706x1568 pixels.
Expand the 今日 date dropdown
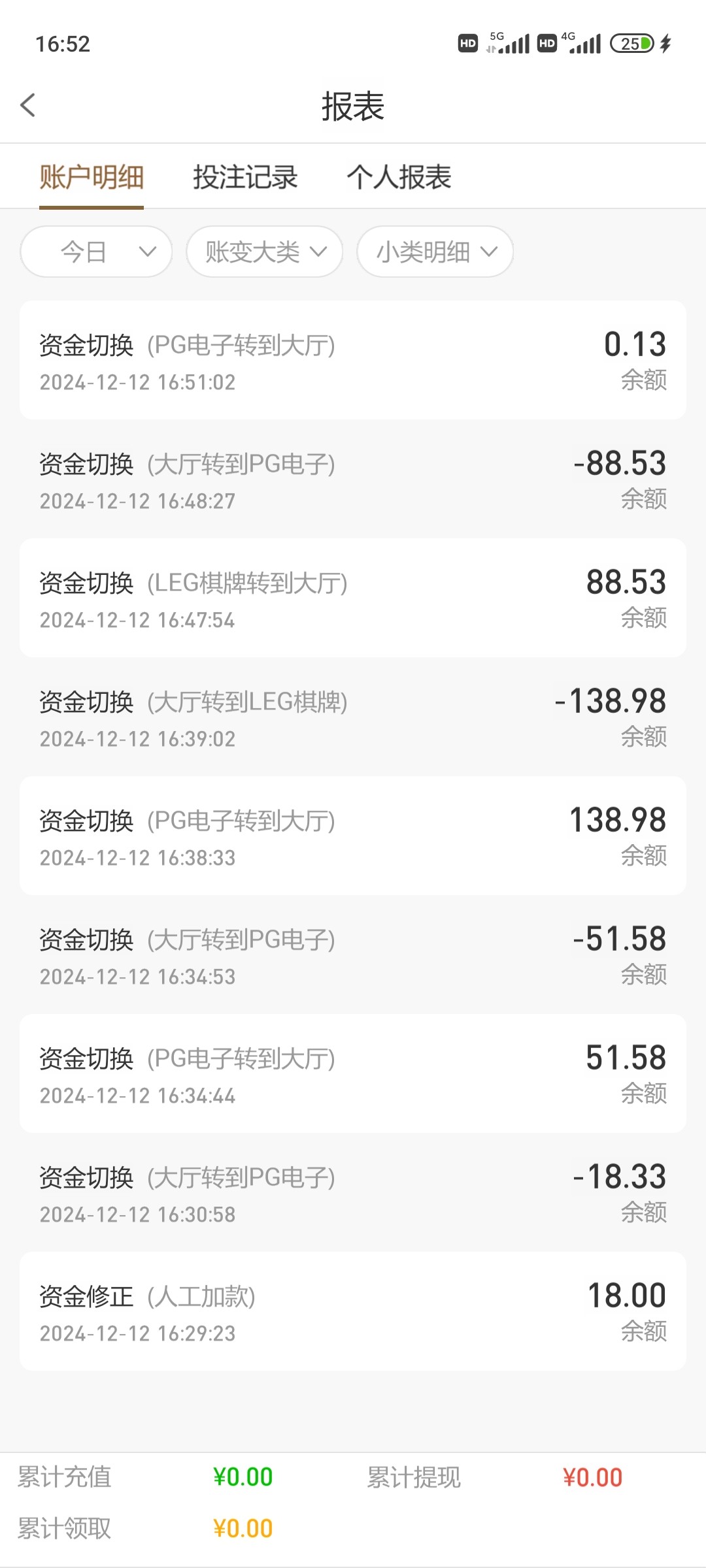(96, 252)
